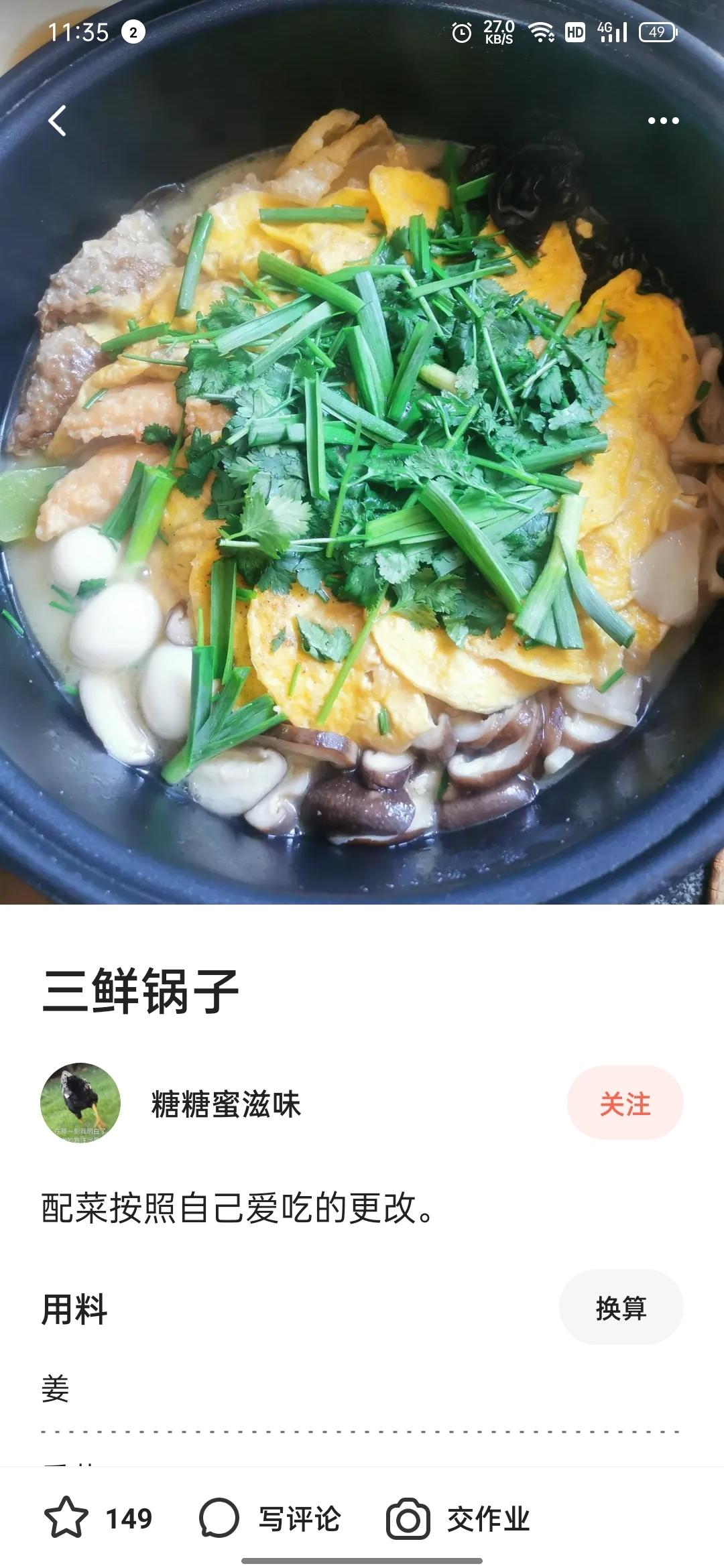Tap the 换算 conversion button
The width and height of the screenshot is (724, 1568).
coord(621,1307)
